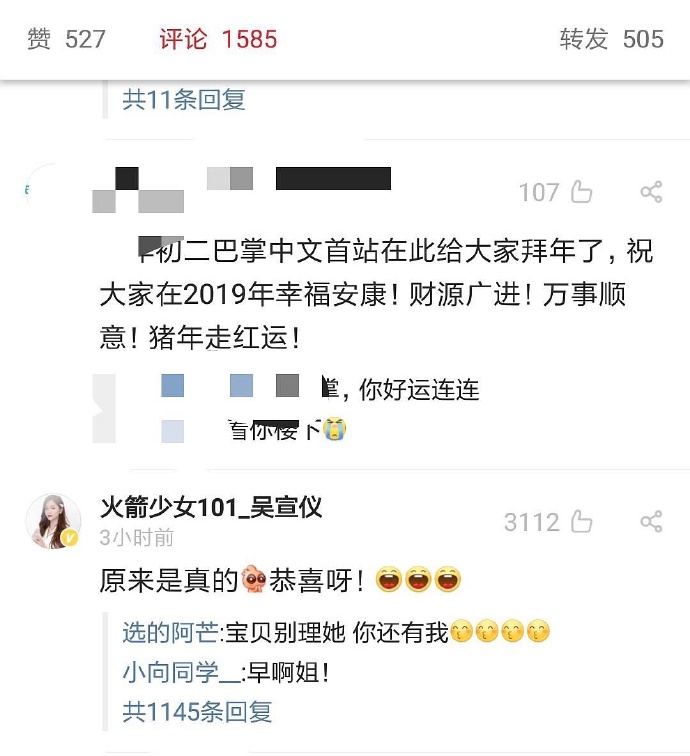The image size is (690, 756).
Task: Open the username 火箭少女101_吴宣仪
Action: 210,506
